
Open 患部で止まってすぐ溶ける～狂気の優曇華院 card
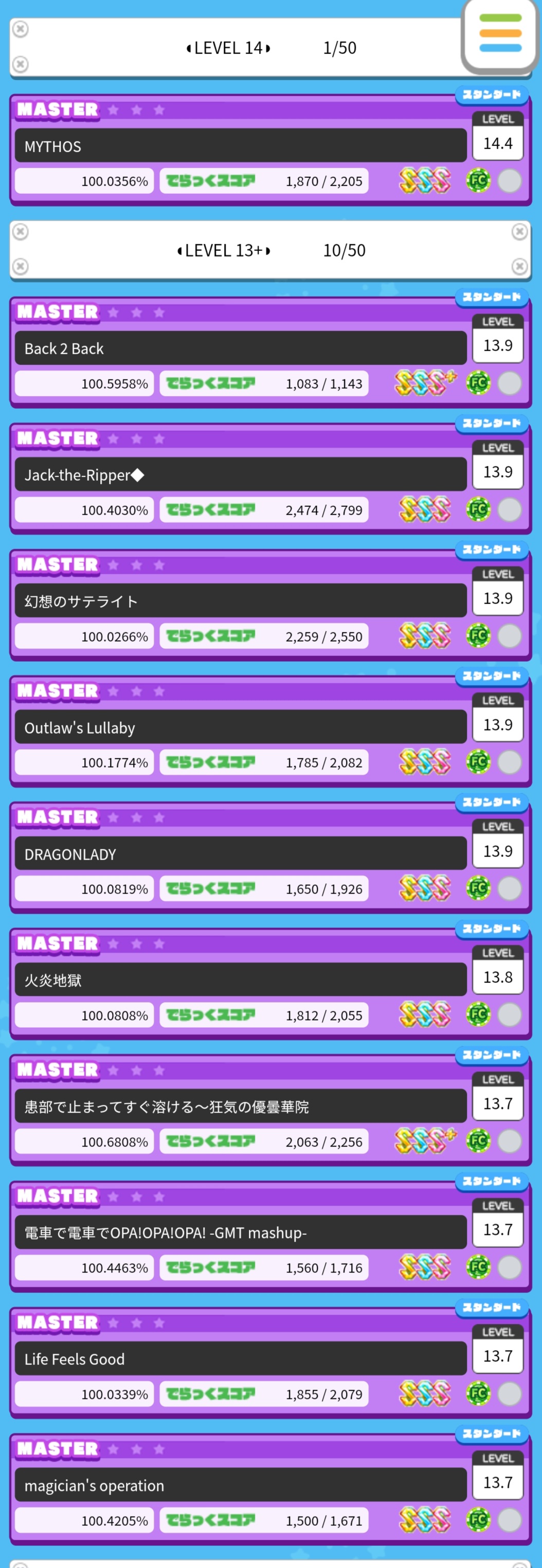tap(241, 1106)
